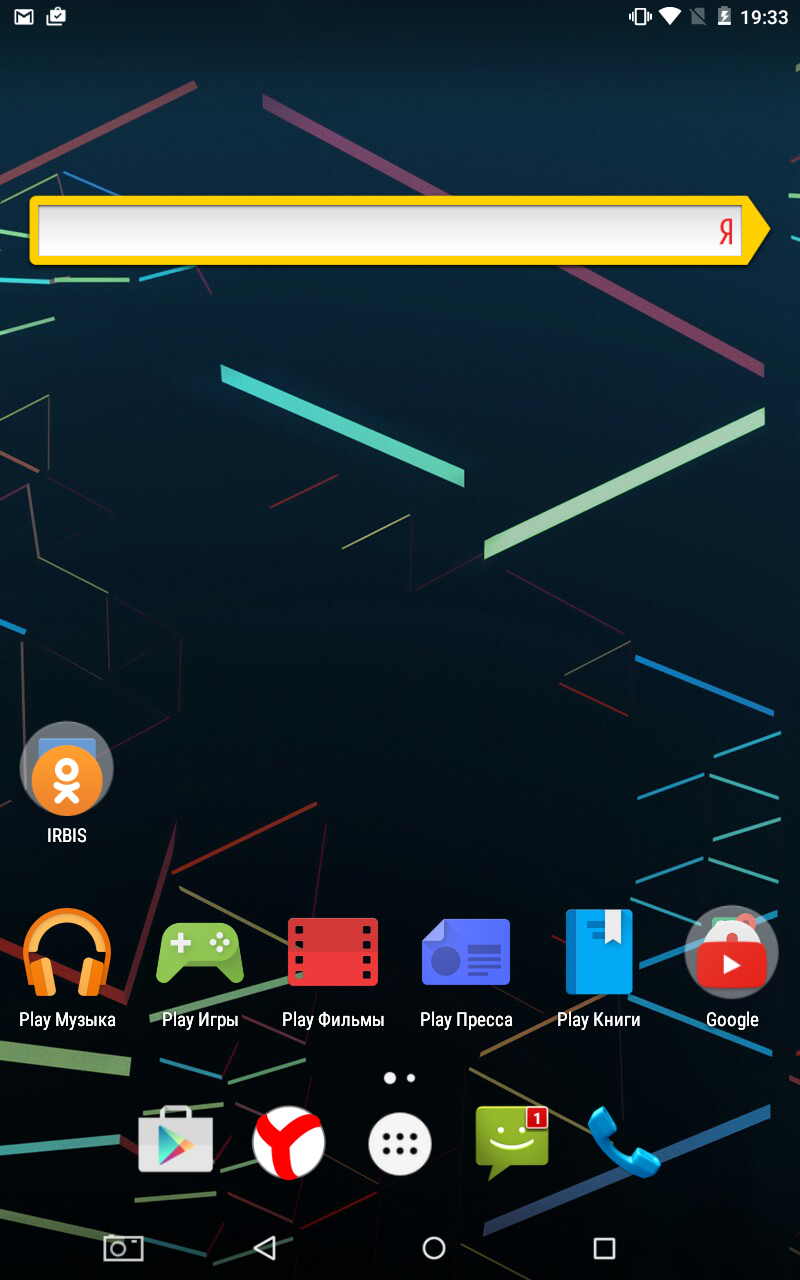Launch Play Фильмы app
This screenshot has height=1280, width=800.
click(333, 953)
